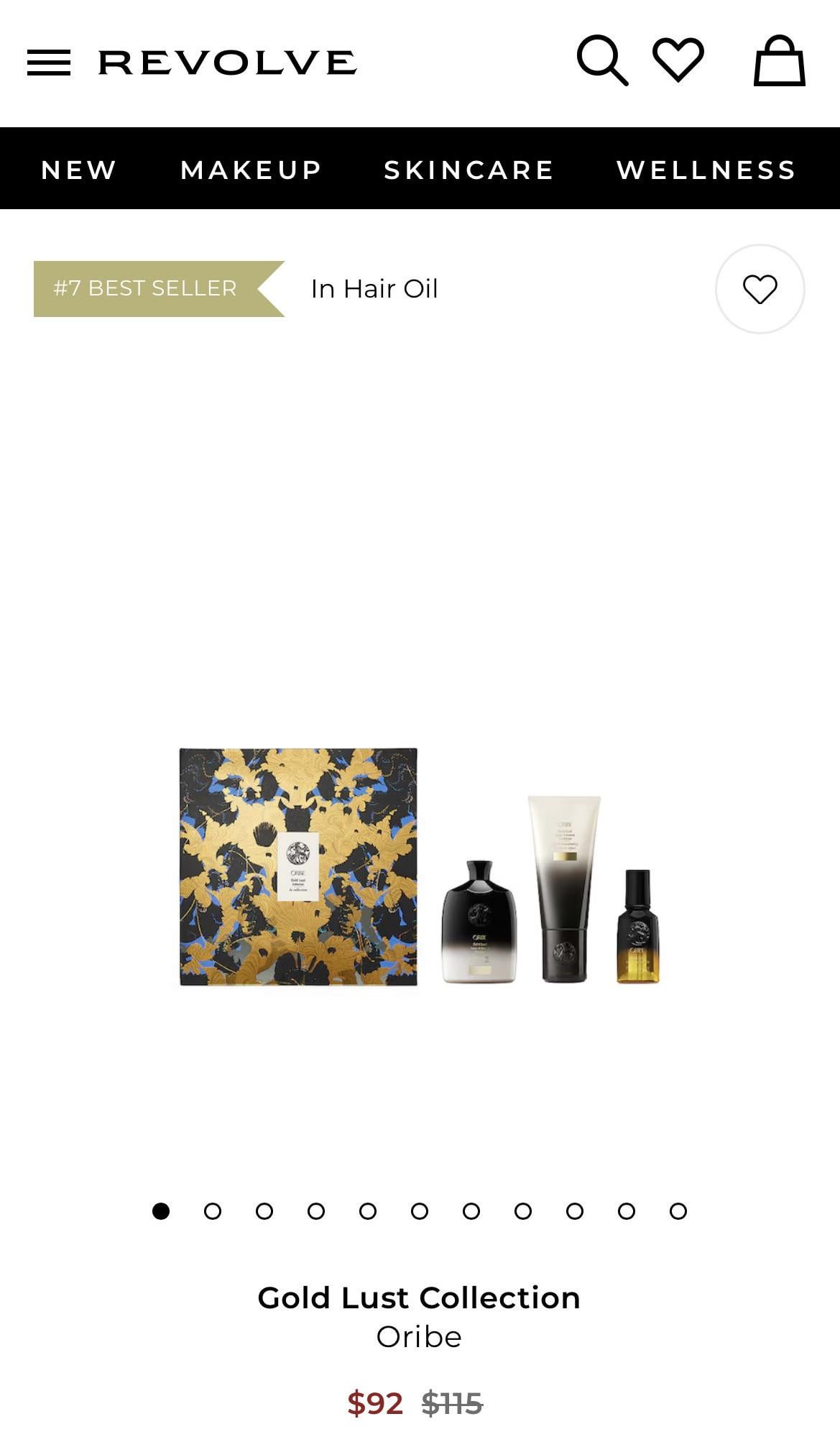Switch to the MAKEUP category
This screenshot has height=1442, width=840.
point(251,170)
